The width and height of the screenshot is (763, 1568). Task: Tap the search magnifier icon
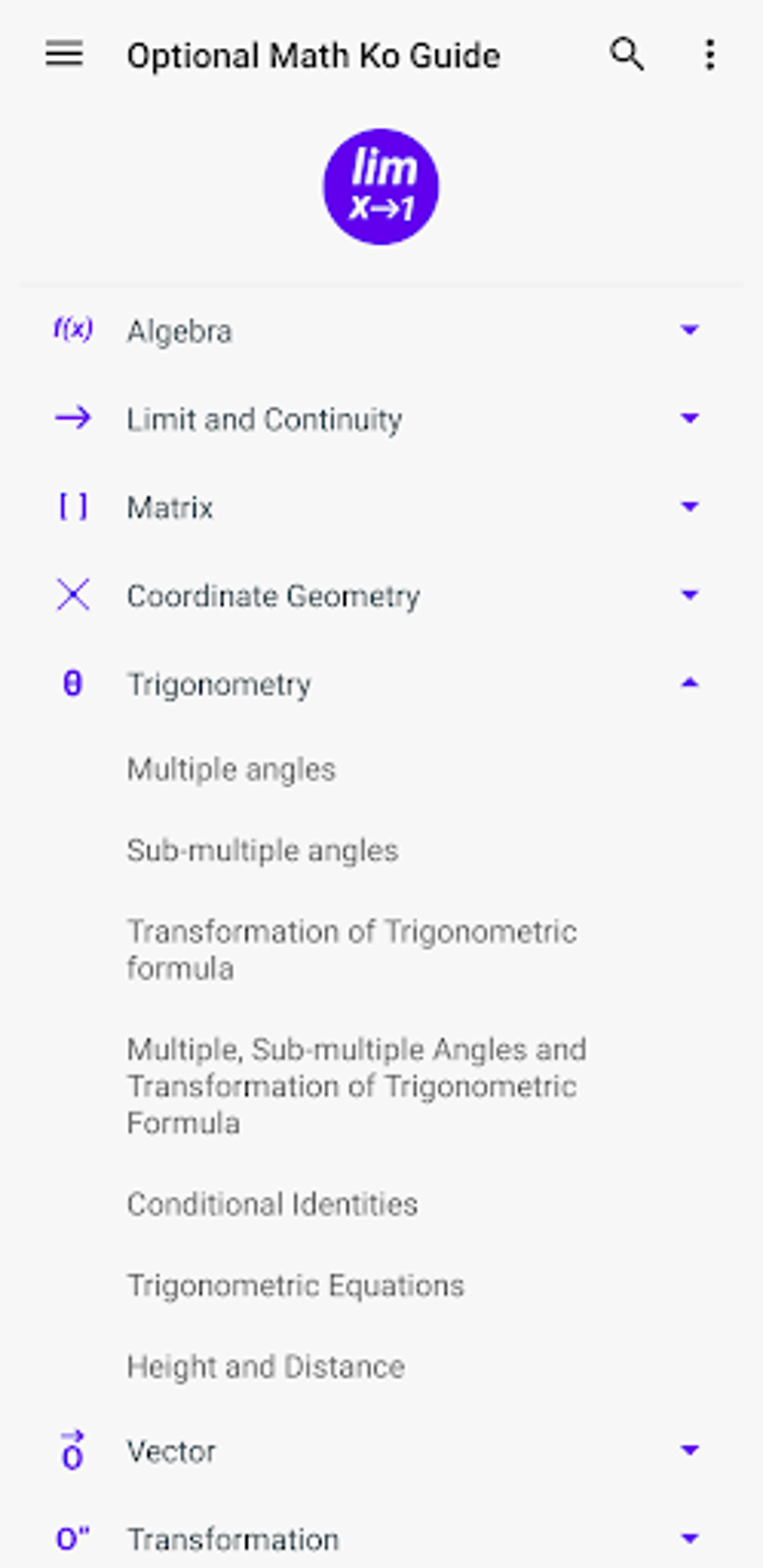627,55
